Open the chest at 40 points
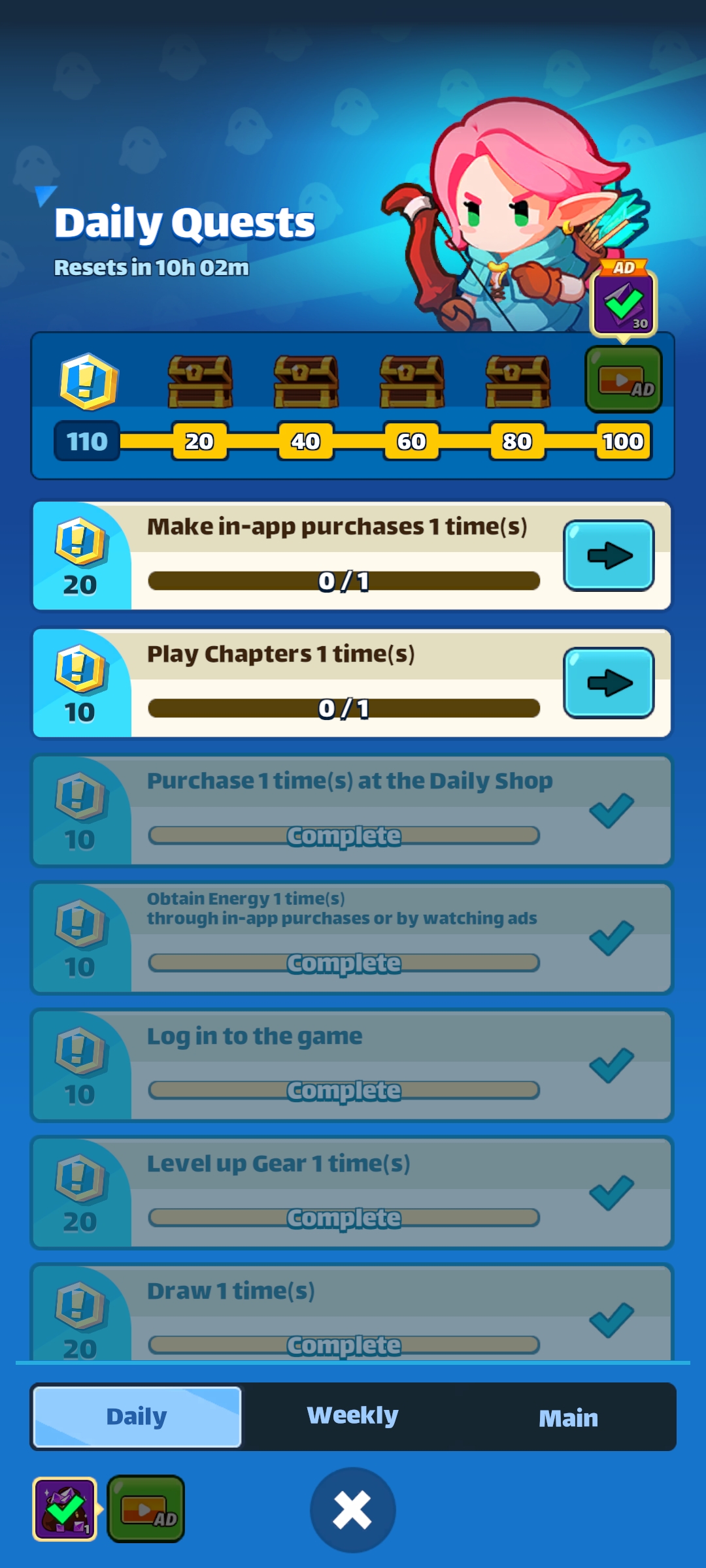Viewport: 706px width, 1568px height. coord(305,381)
